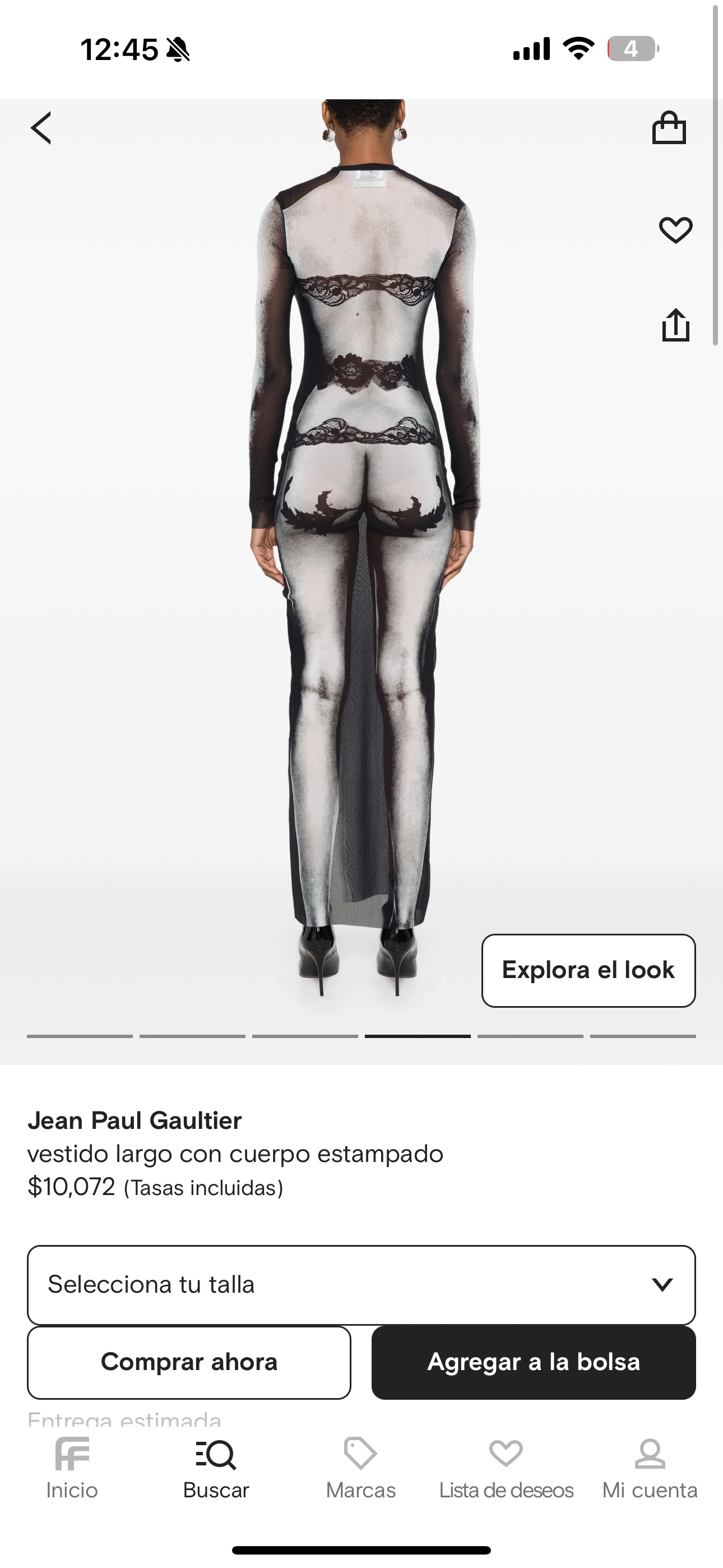Viewport: 723px width, 1568px height.
Task: Switch to the Inicio tab
Action: point(72,1468)
